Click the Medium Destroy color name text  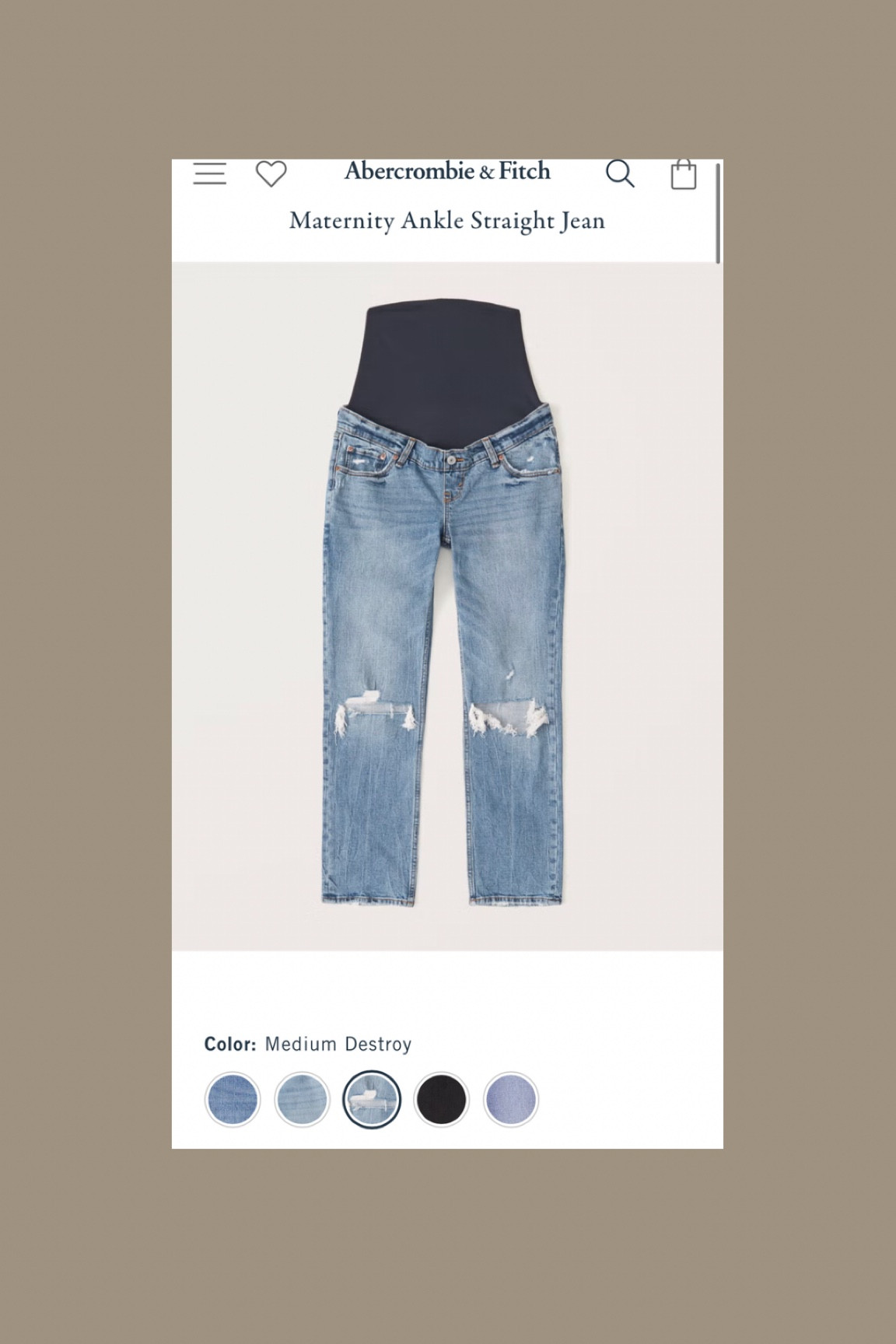(338, 1045)
